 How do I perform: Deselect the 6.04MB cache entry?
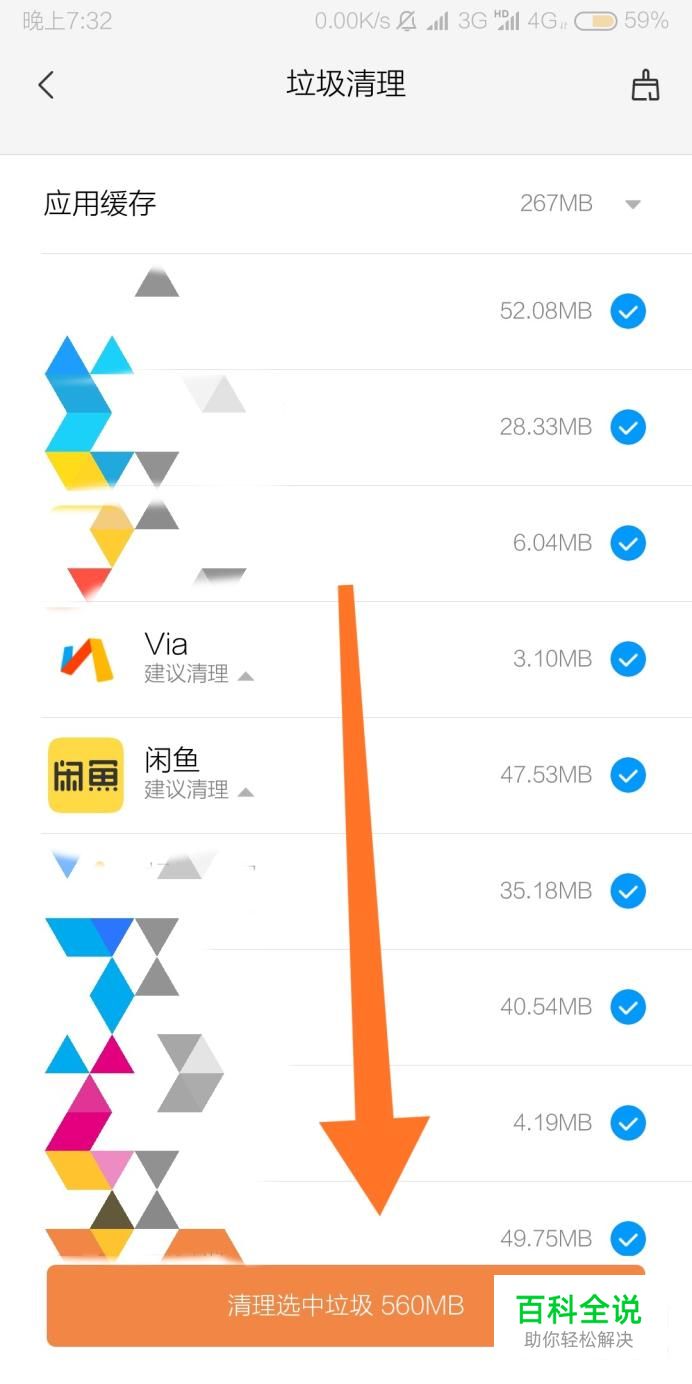628,543
